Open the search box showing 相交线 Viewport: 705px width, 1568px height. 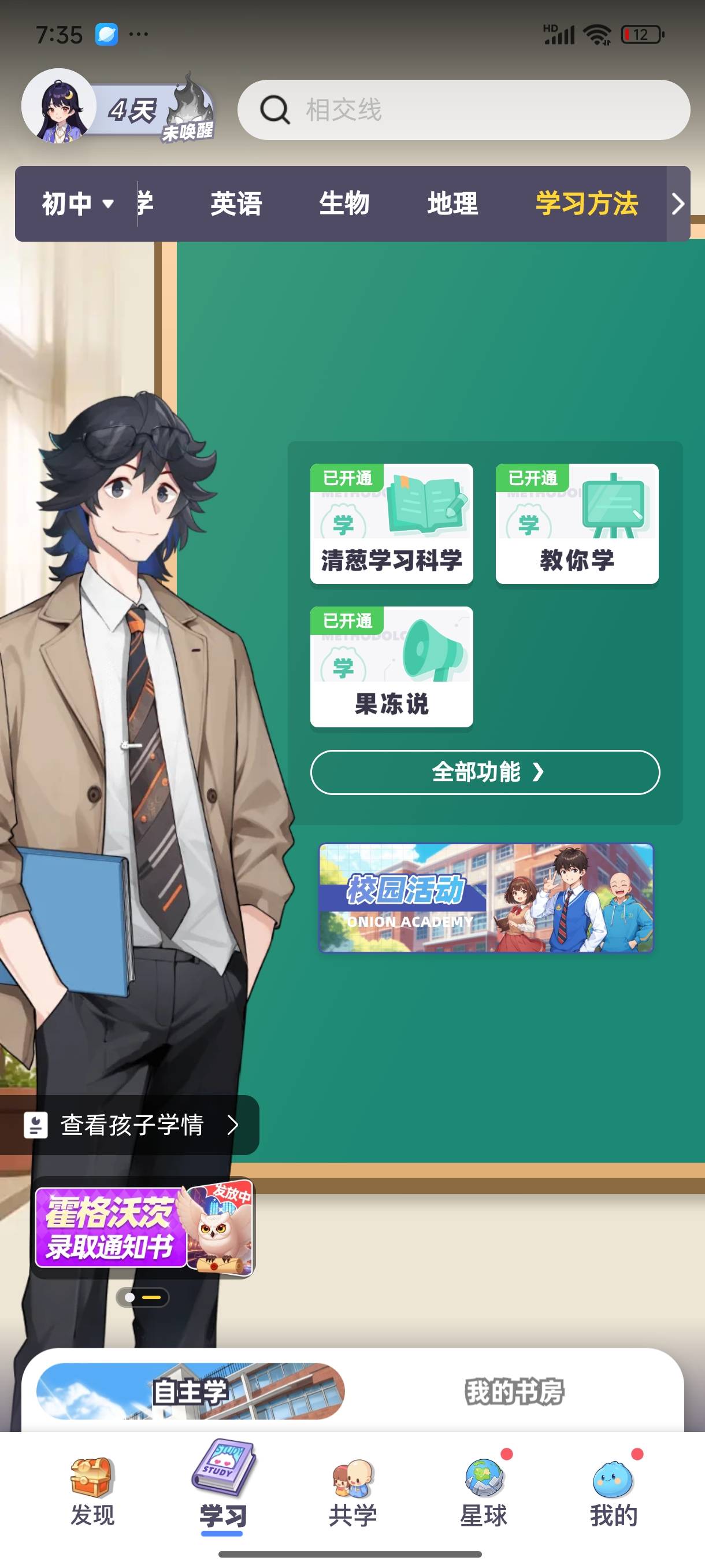point(462,110)
